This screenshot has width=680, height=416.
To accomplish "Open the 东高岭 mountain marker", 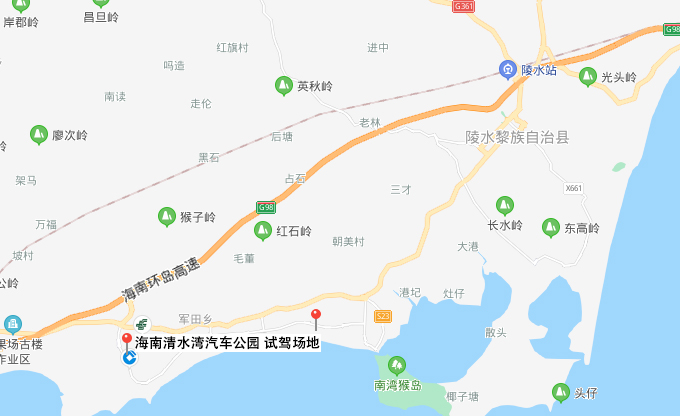I will [550, 227].
